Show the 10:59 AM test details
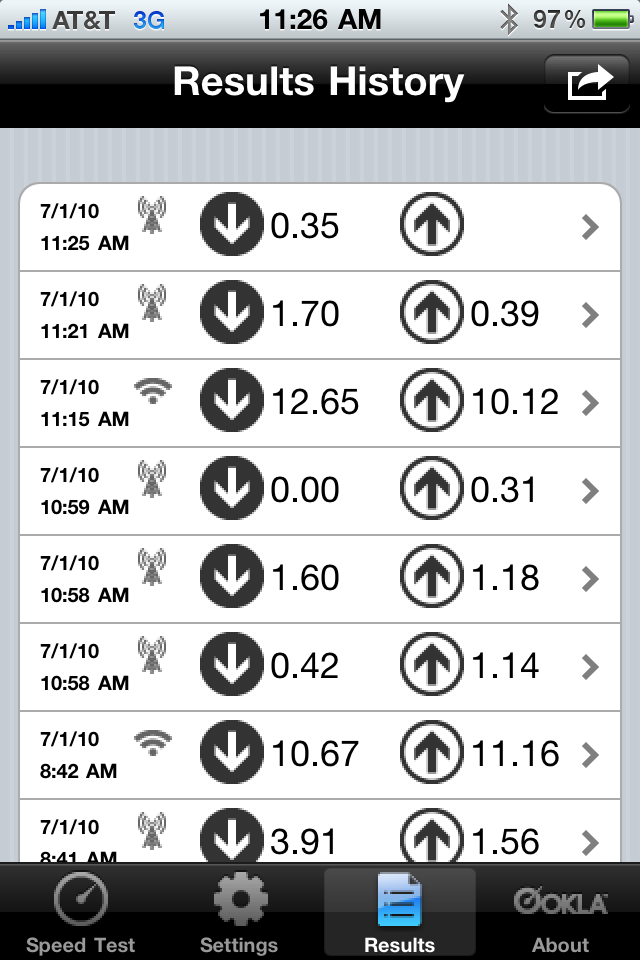Image resolution: width=640 pixels, height=960 pixels. tap(320, 491)
